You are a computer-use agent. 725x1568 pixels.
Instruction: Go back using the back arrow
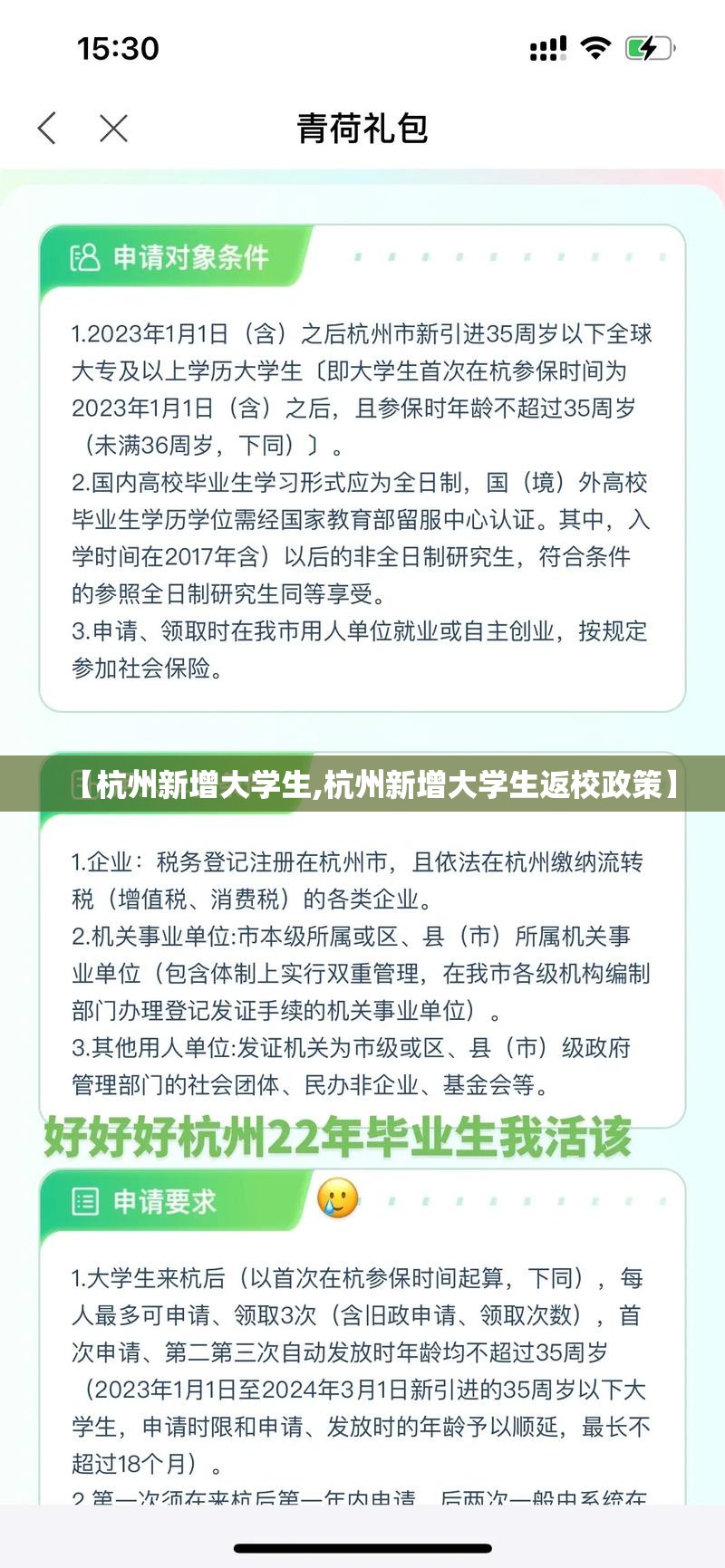[x=47, y=129]
